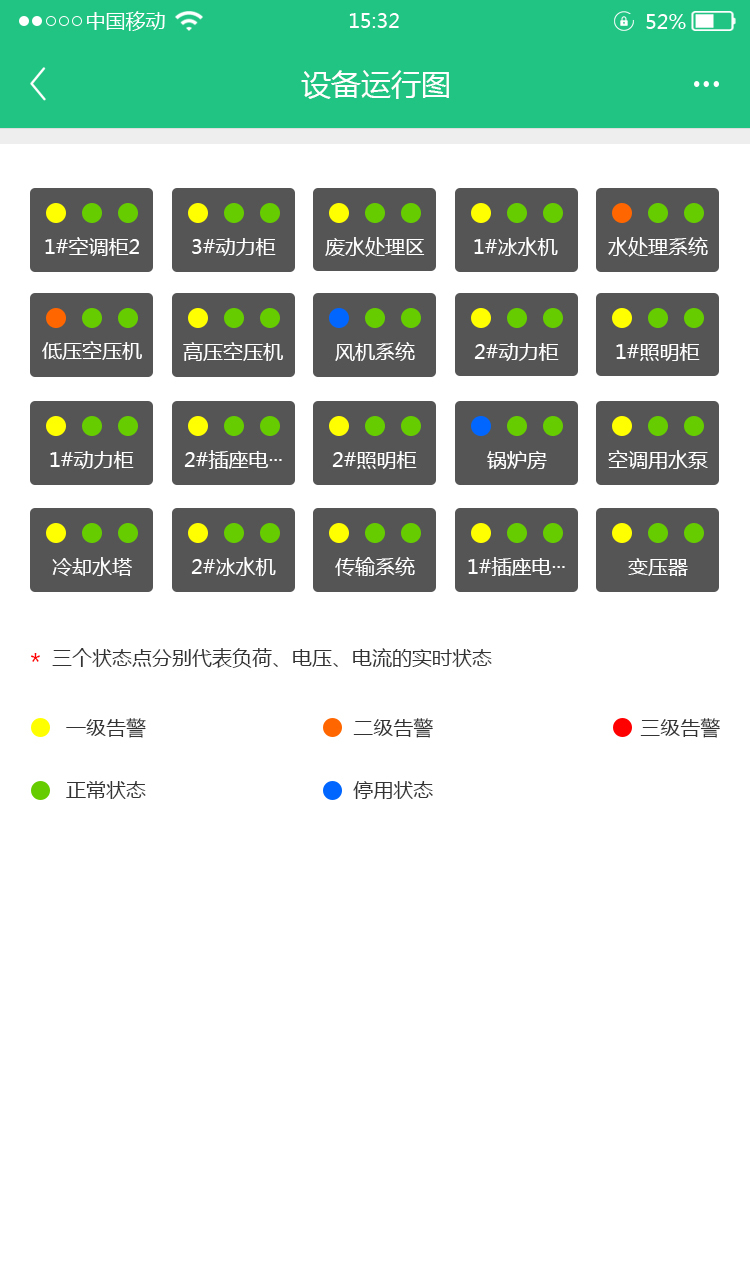Select the 1#冰水机 tile
This screenshot has width=750, height=1280.
516,230
